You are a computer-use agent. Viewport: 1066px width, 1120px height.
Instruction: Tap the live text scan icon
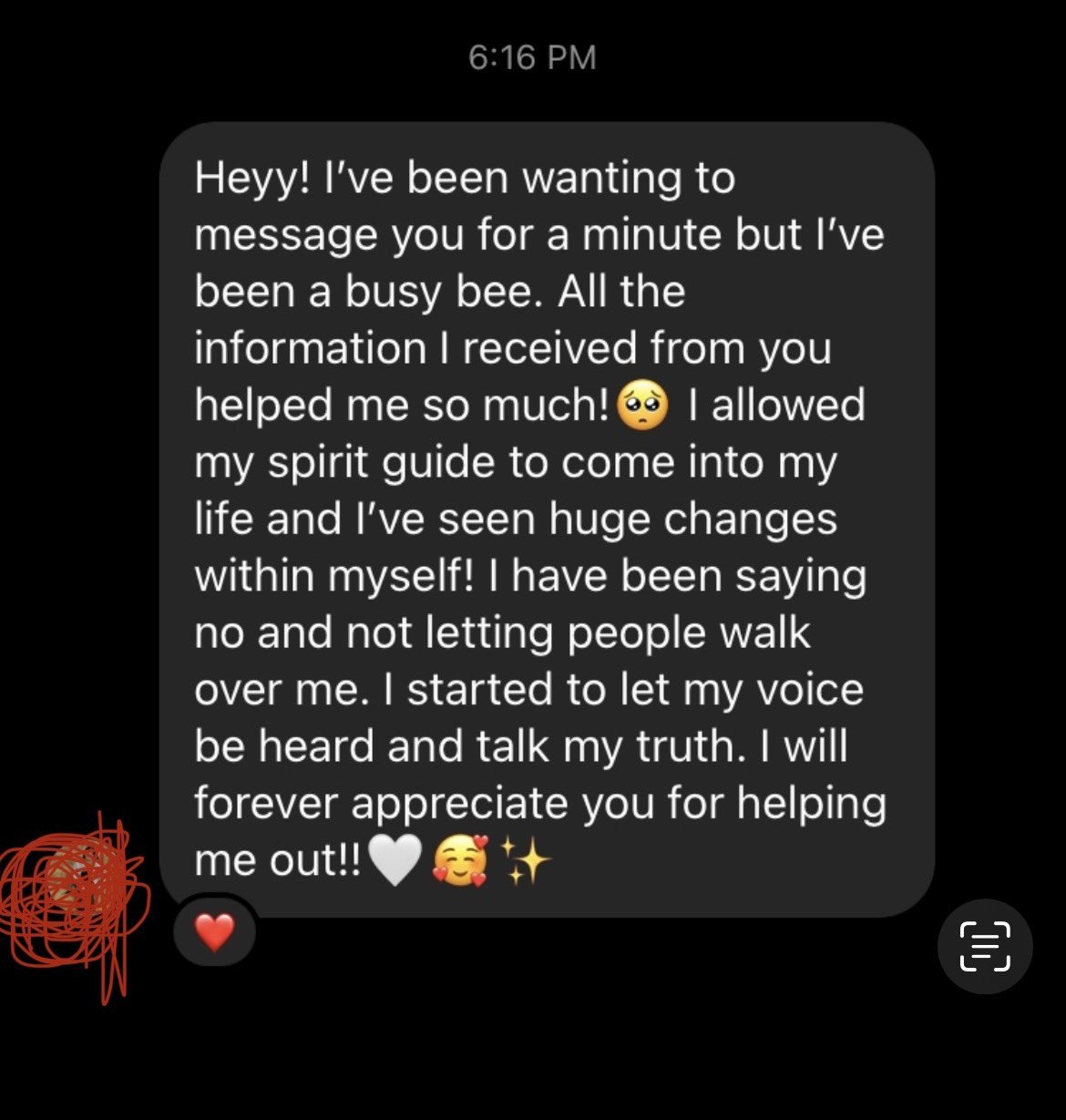tap(985, 946)
